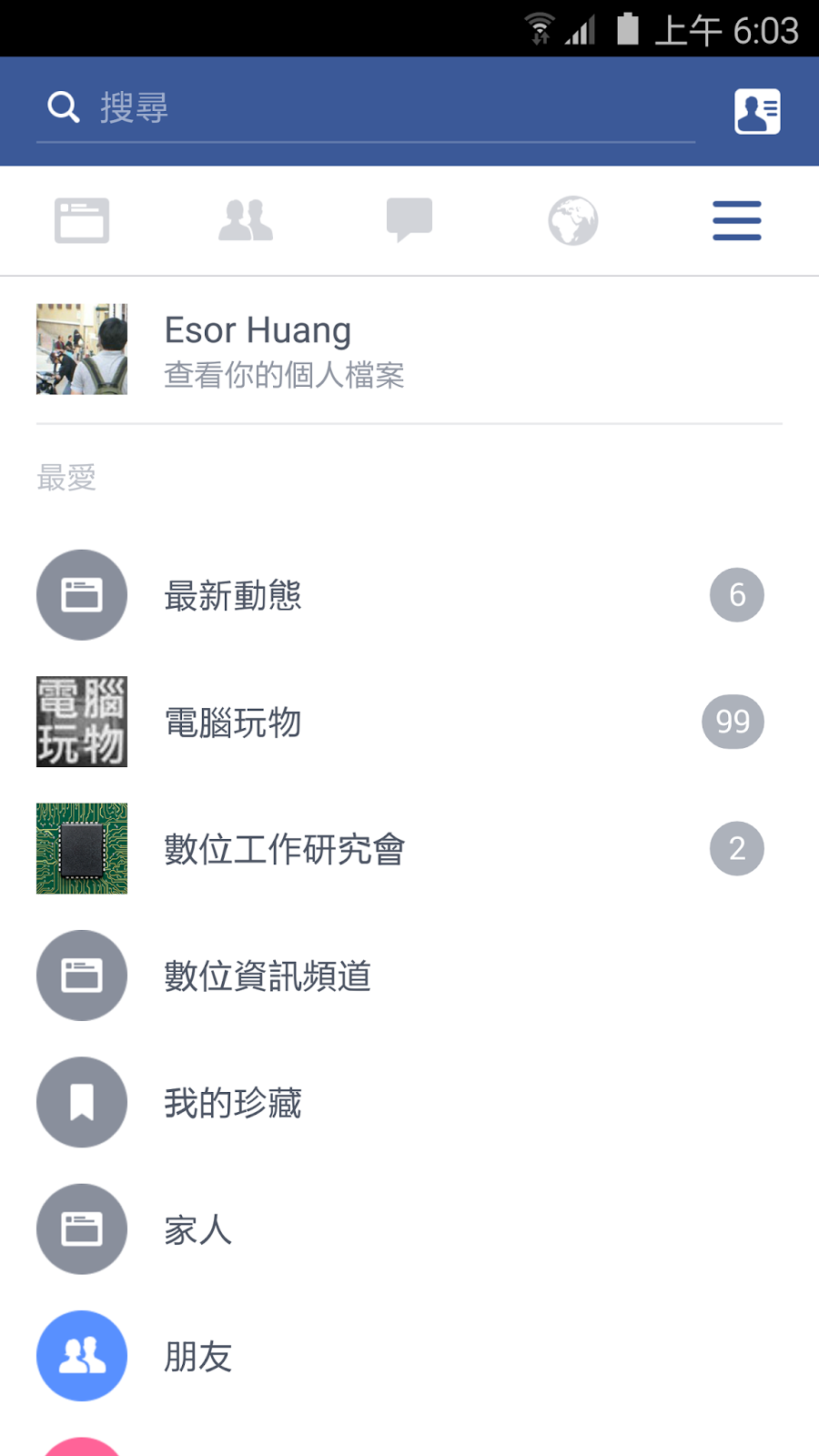Switch to the notifications globe tab
Image resolution: width=819 pixels, height=1456 pixels.
(x=573, y=220)
